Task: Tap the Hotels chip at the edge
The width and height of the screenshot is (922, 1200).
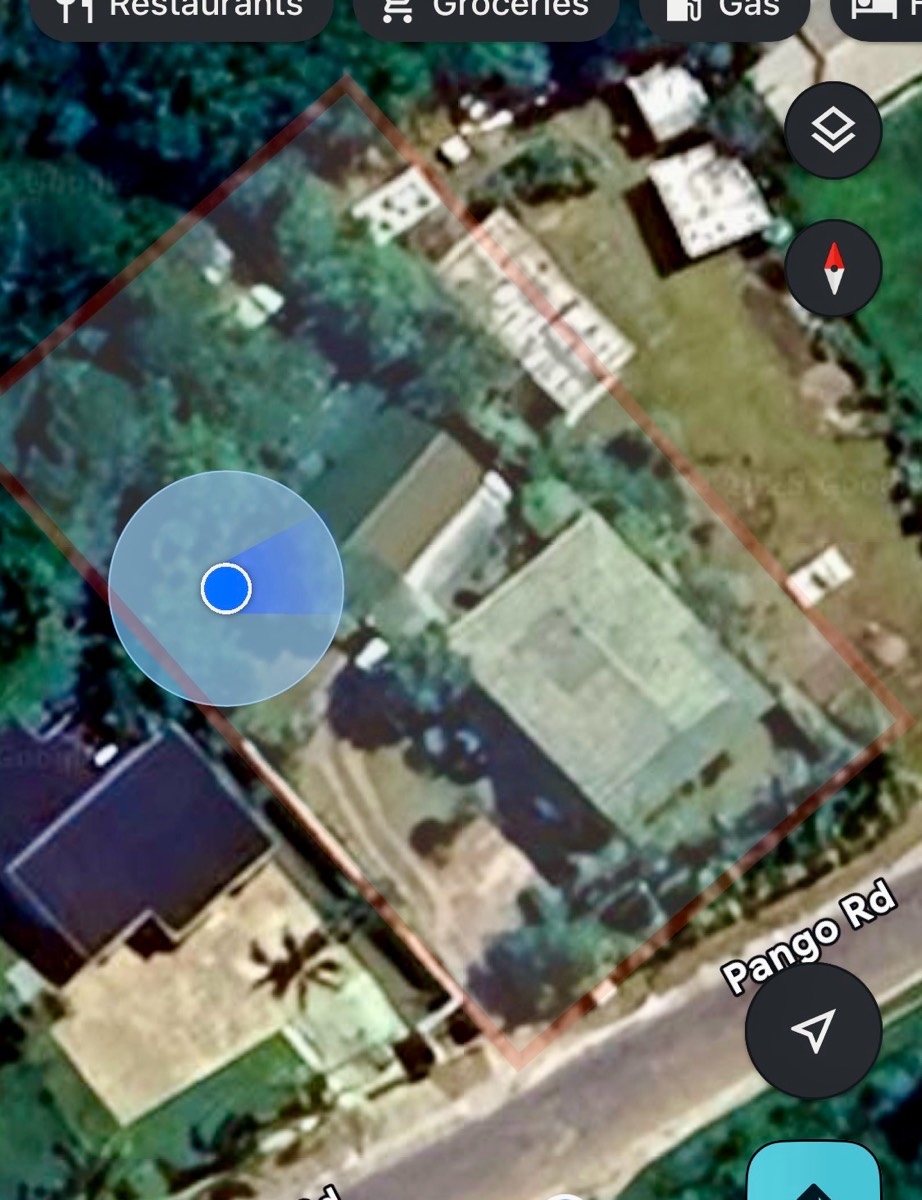Action: click(880, 10)
